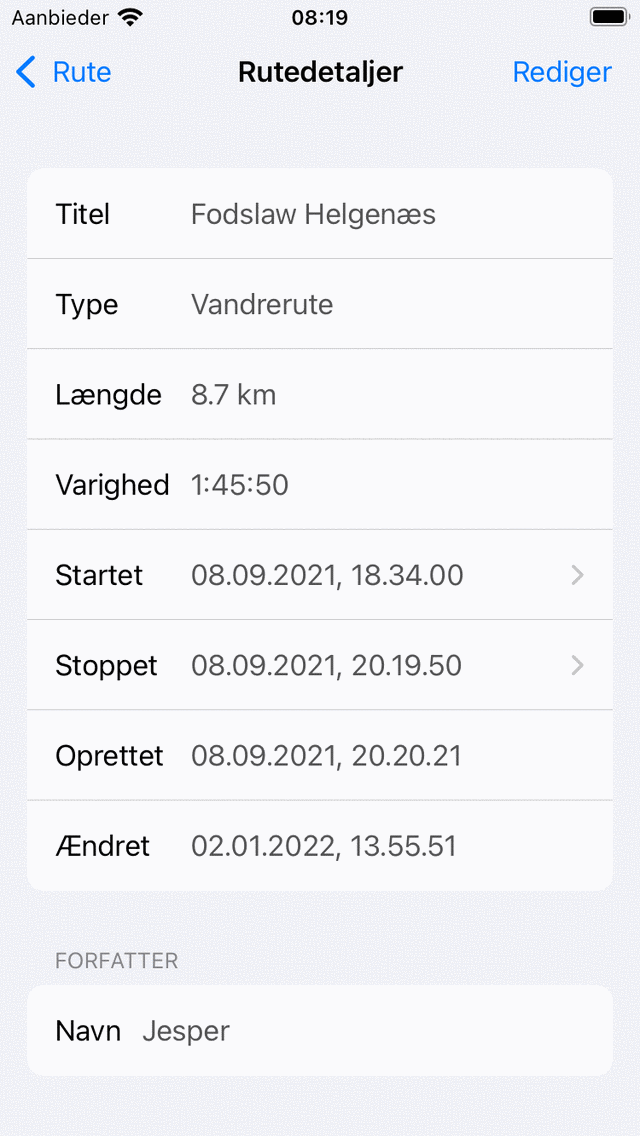Open the Stoppet row
The width and height of the screenshot is (640, 1136).
[320, 665]
